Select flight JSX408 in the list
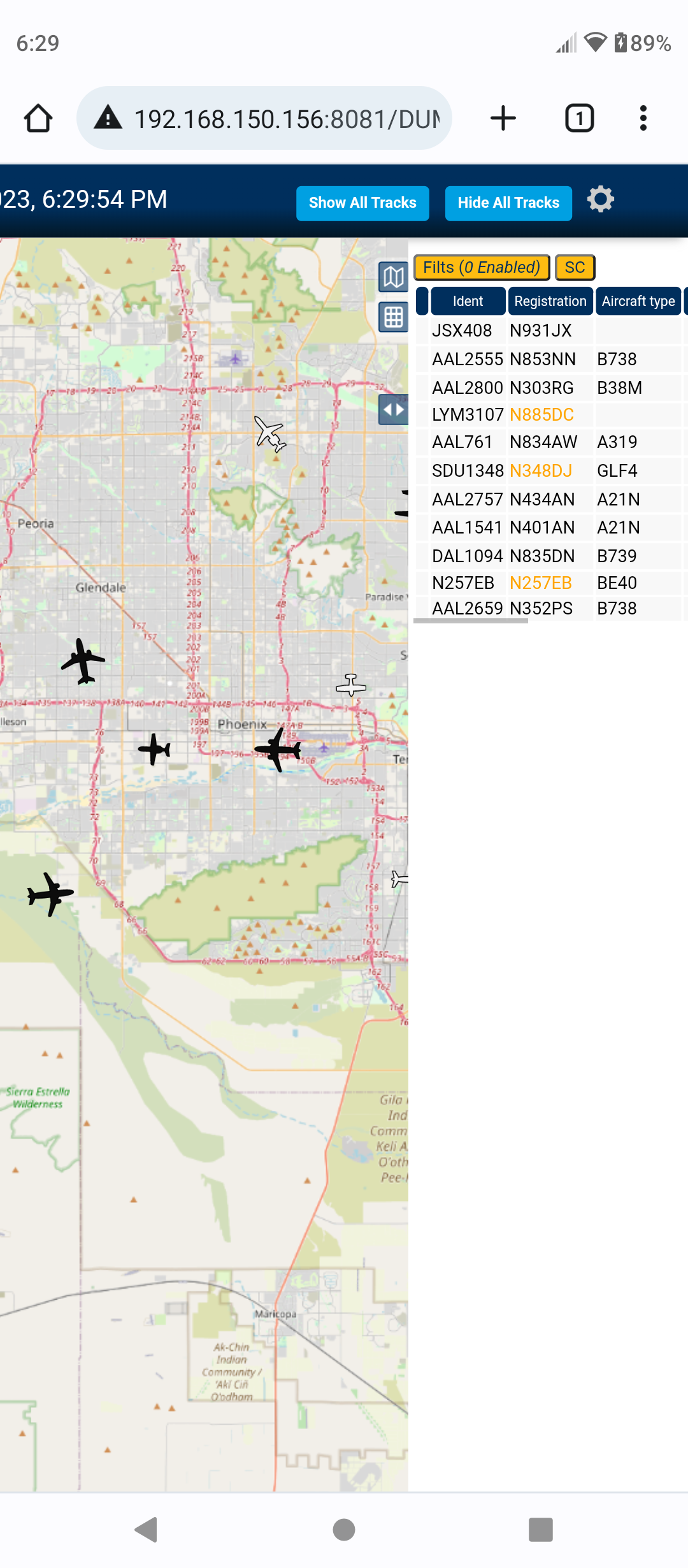Viewport: 688px width, 1568px height. 550,330
